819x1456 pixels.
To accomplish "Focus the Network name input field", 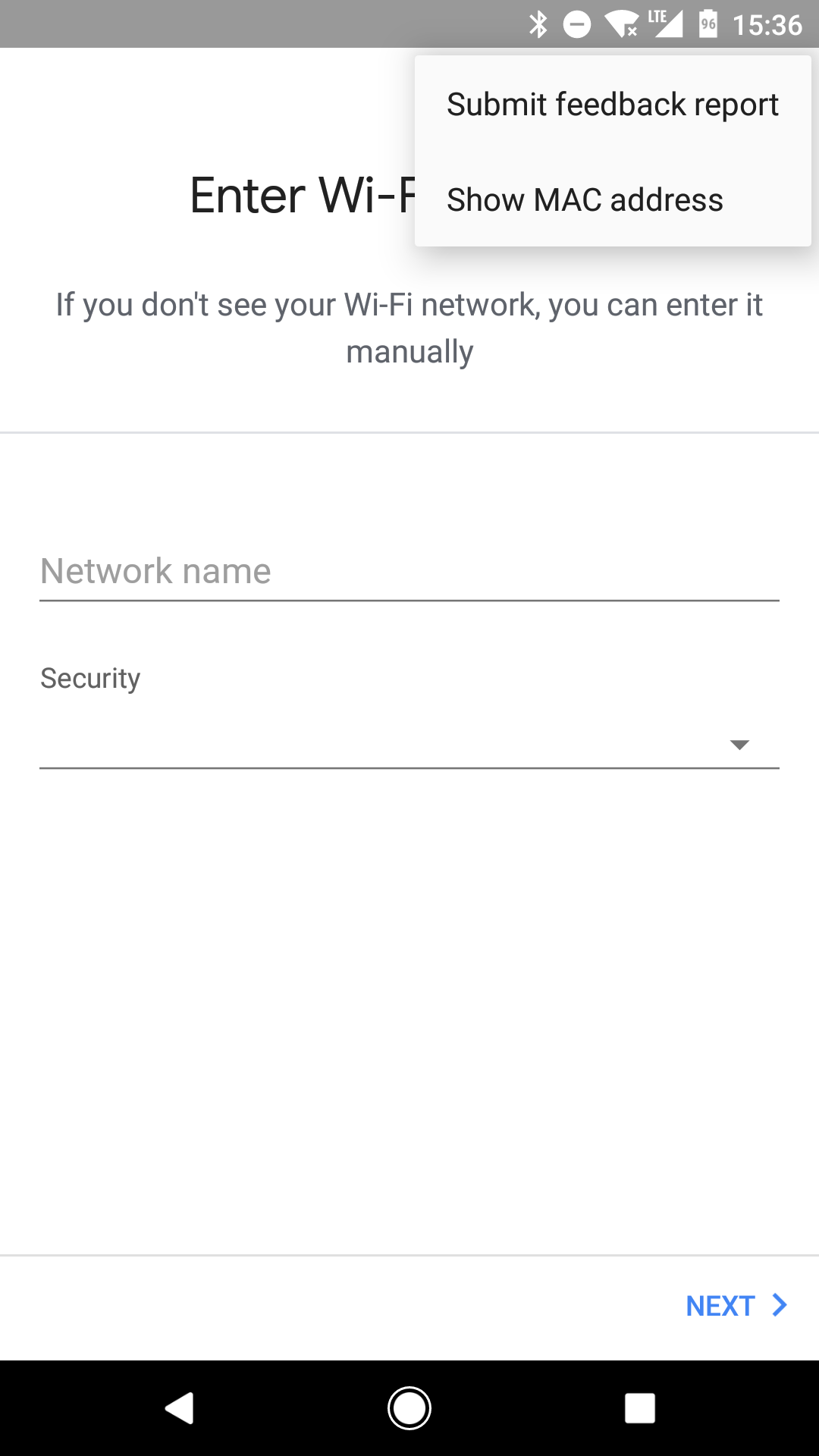I will 409,570.
